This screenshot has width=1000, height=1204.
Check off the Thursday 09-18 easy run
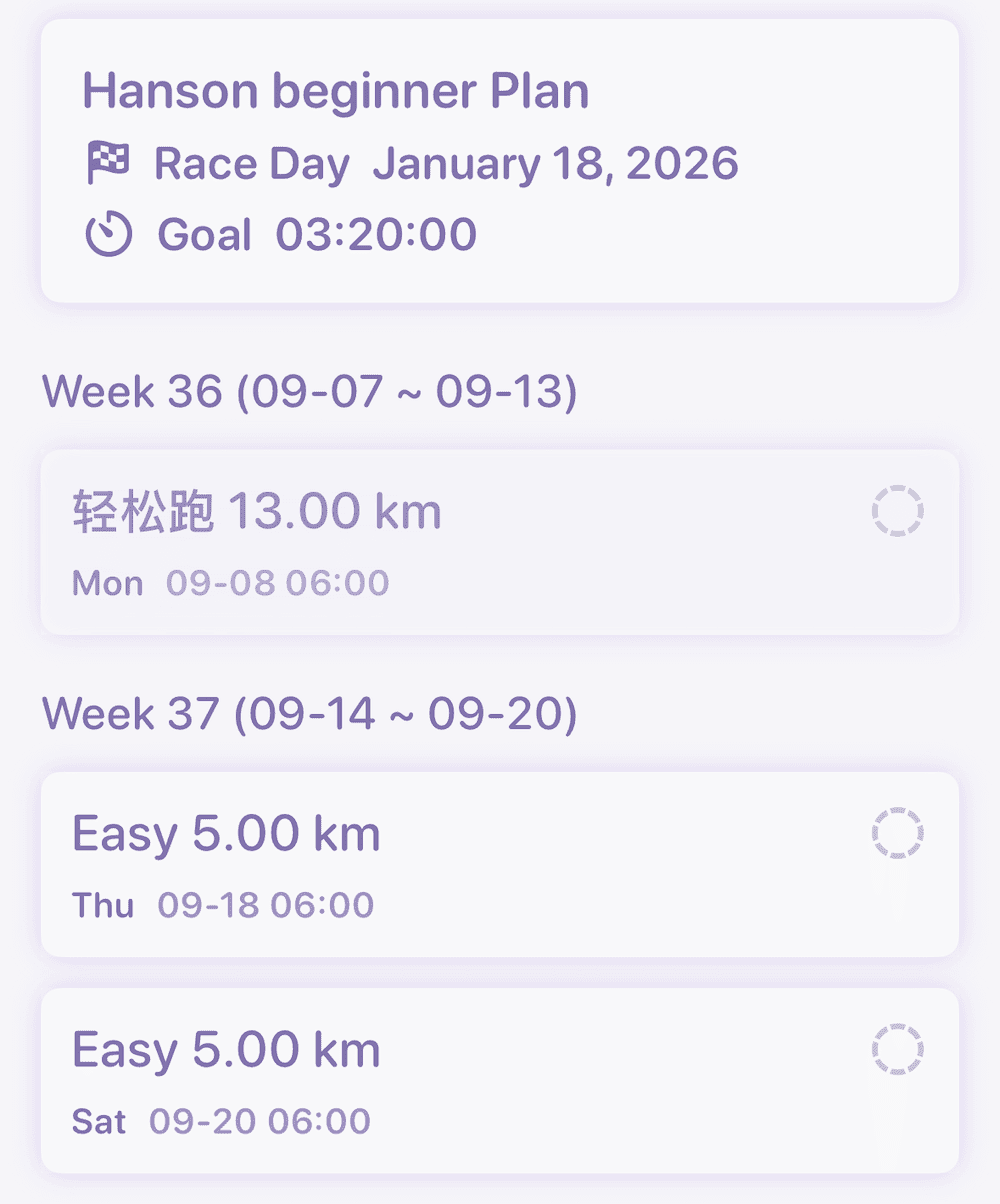897,833
